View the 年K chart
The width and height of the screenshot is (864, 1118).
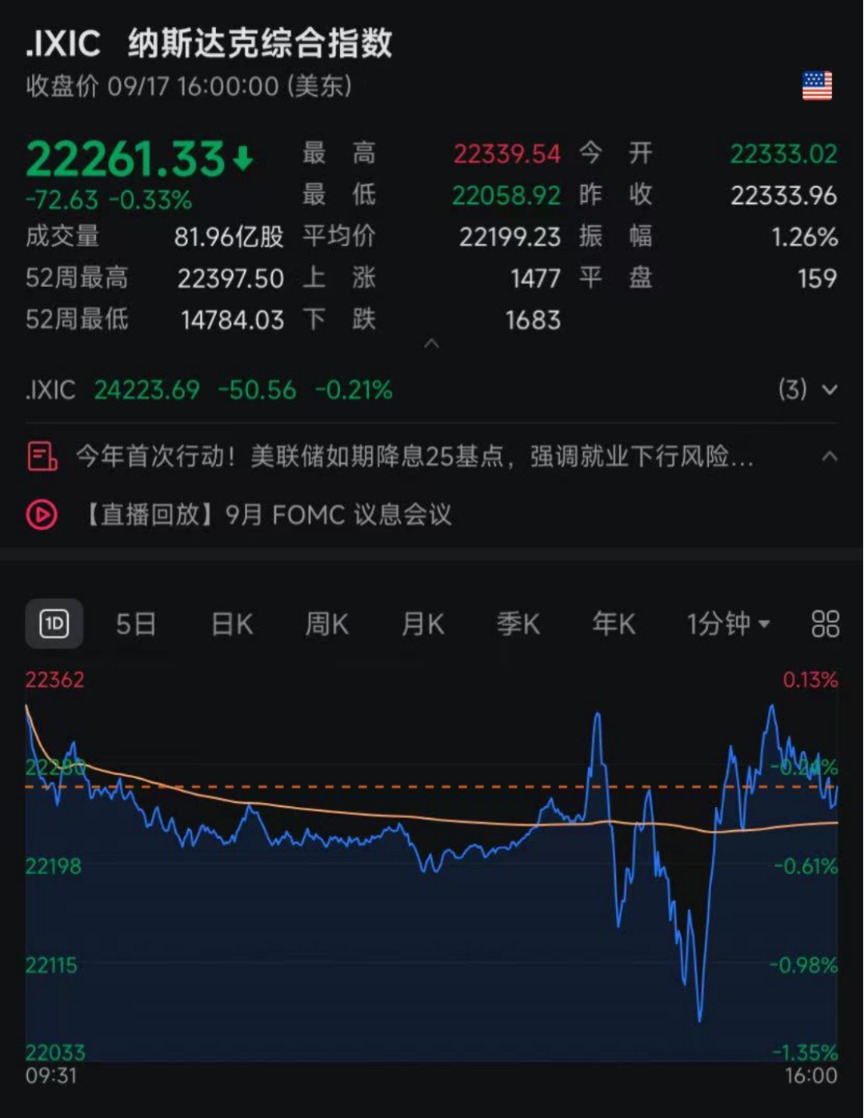point(613,625)
